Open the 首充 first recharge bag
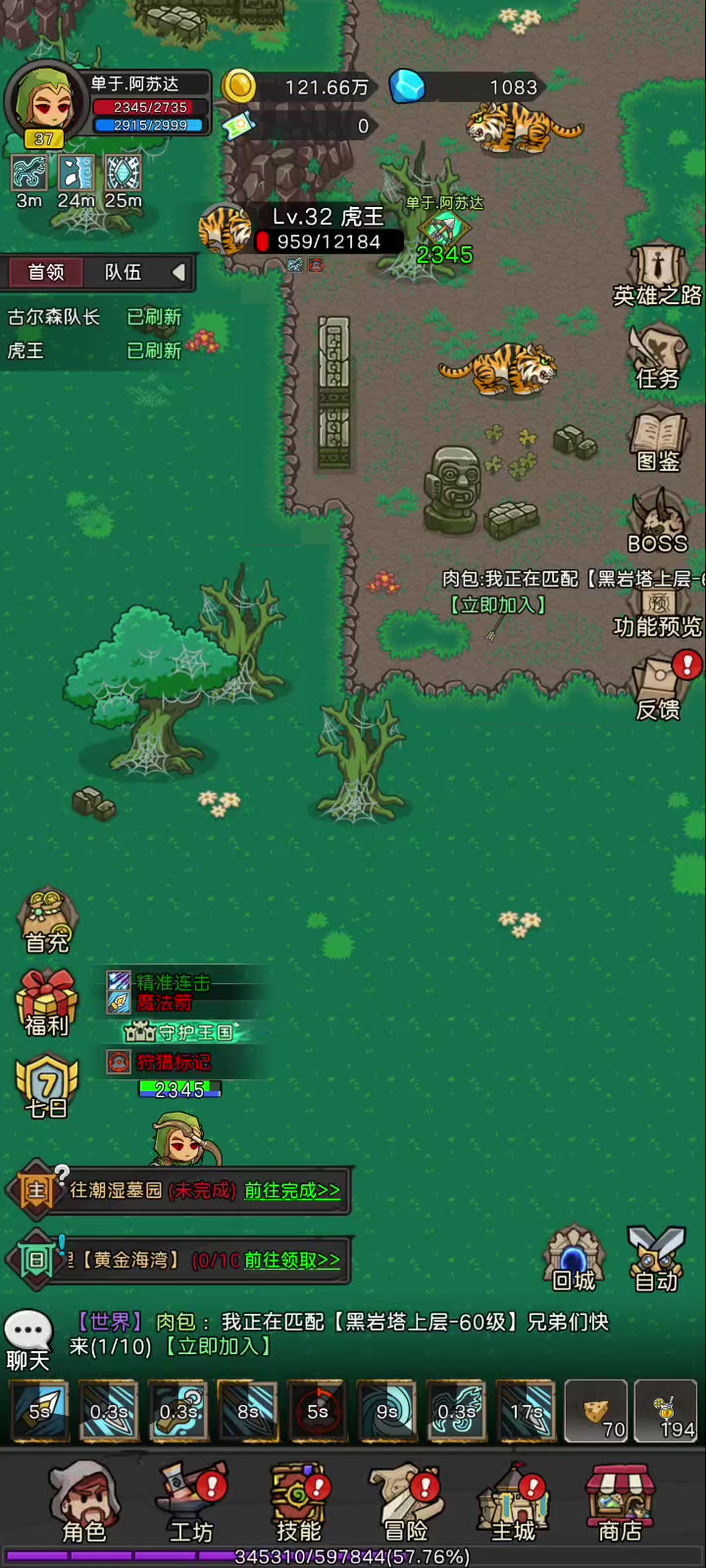This screenshot has height=1568, width=706. [46, 922]
